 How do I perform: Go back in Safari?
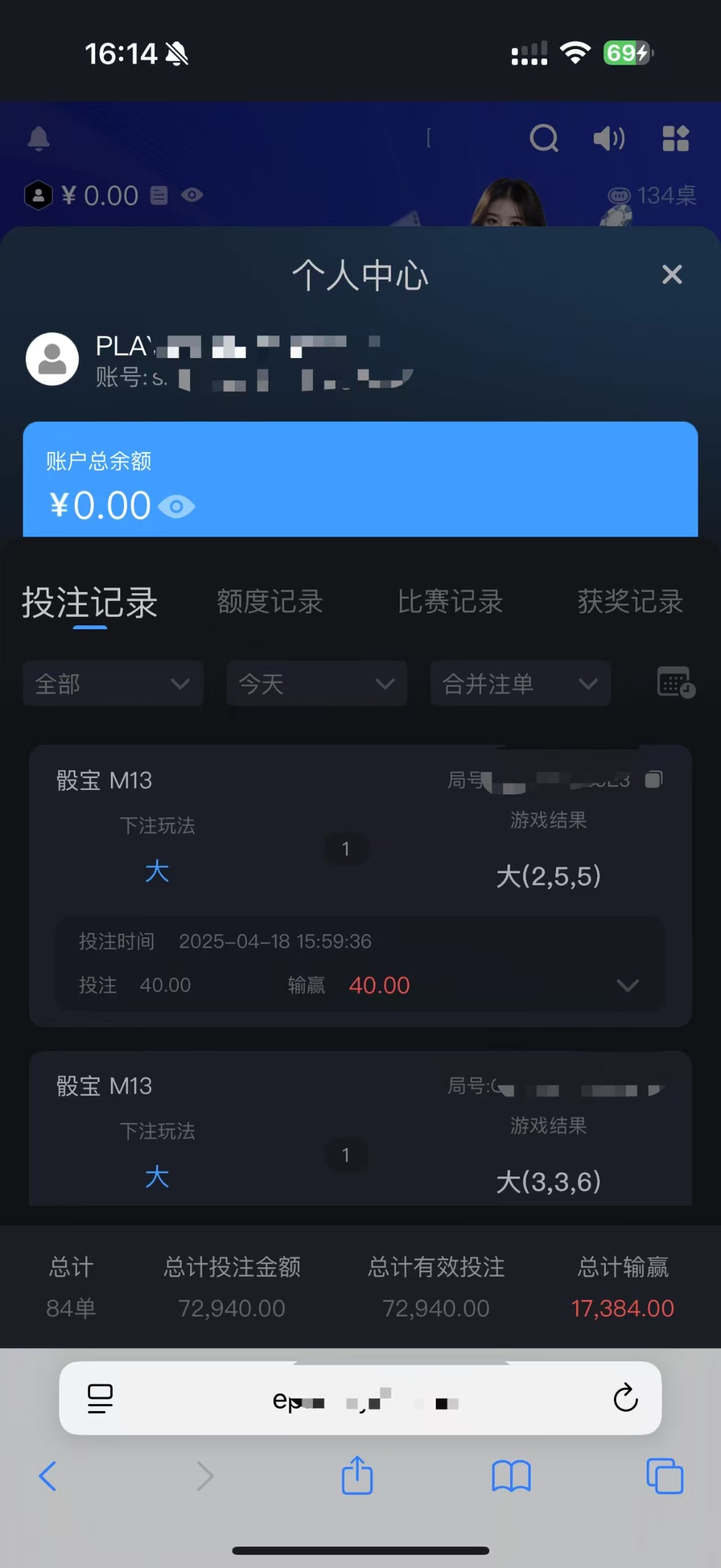(x=48, y=1476)
